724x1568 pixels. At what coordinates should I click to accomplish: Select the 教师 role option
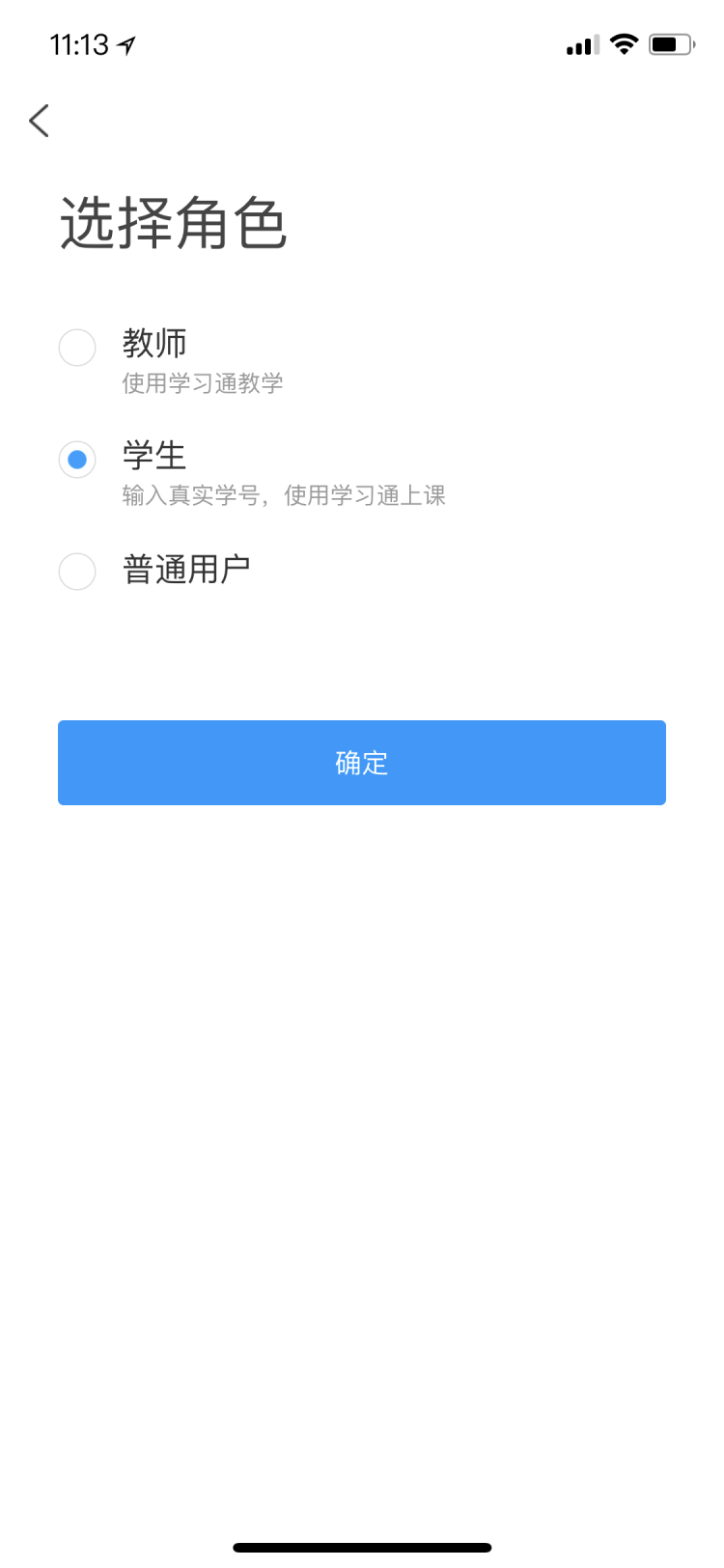pos(77,348)
